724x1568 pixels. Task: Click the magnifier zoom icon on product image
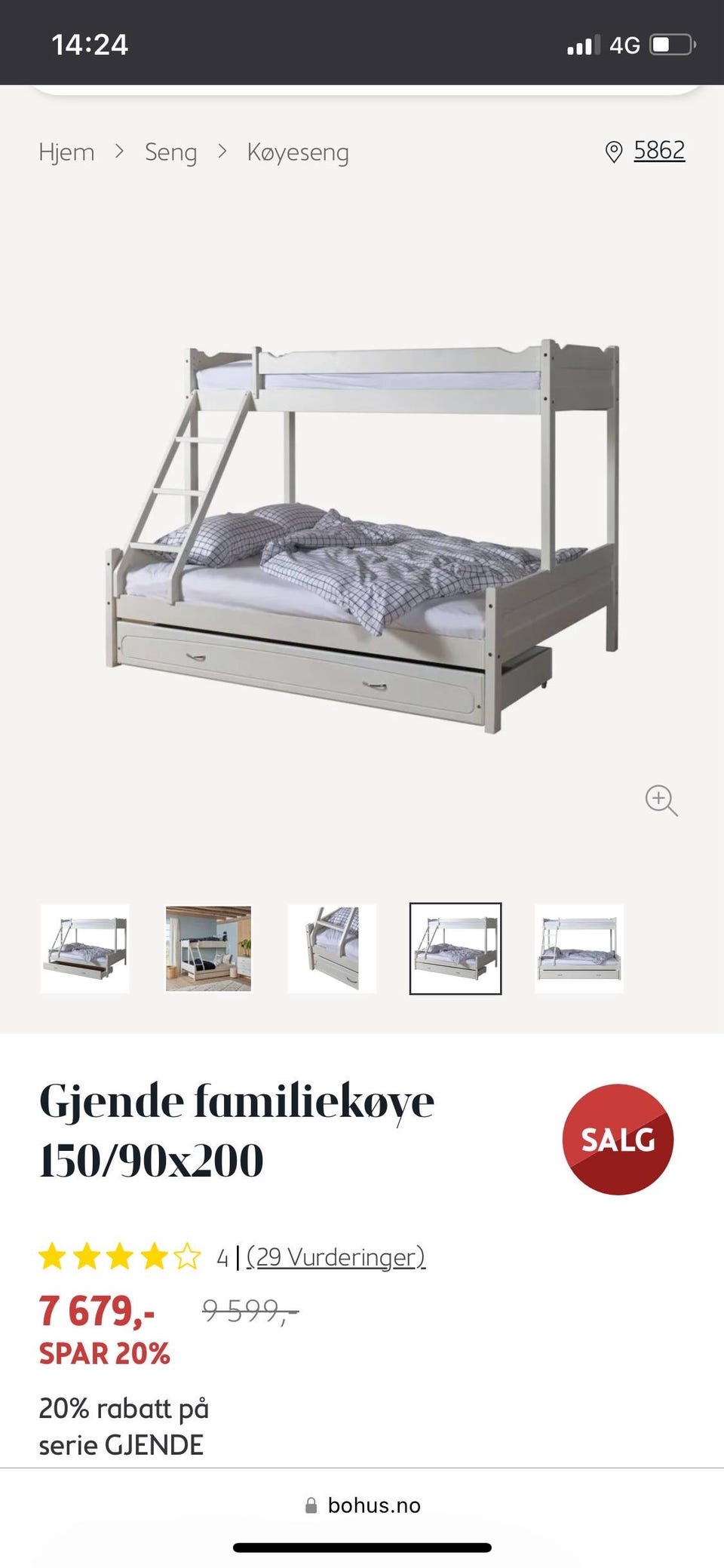click(x=661, y=800)
